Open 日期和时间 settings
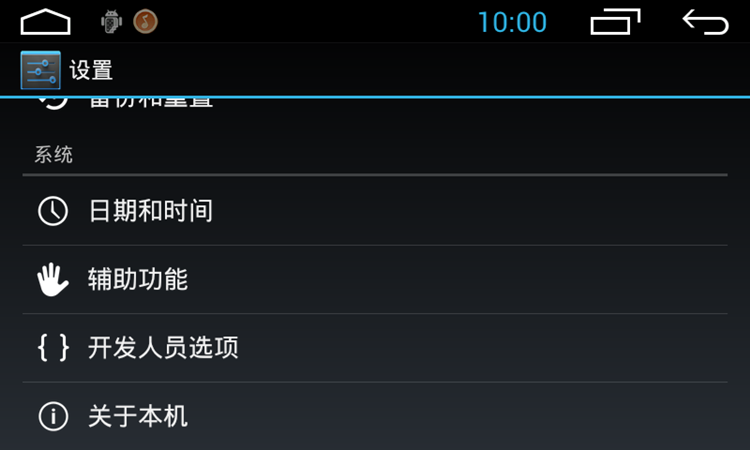Image resolution: width=750 pixels, height=450 pixels. [150, 211]
